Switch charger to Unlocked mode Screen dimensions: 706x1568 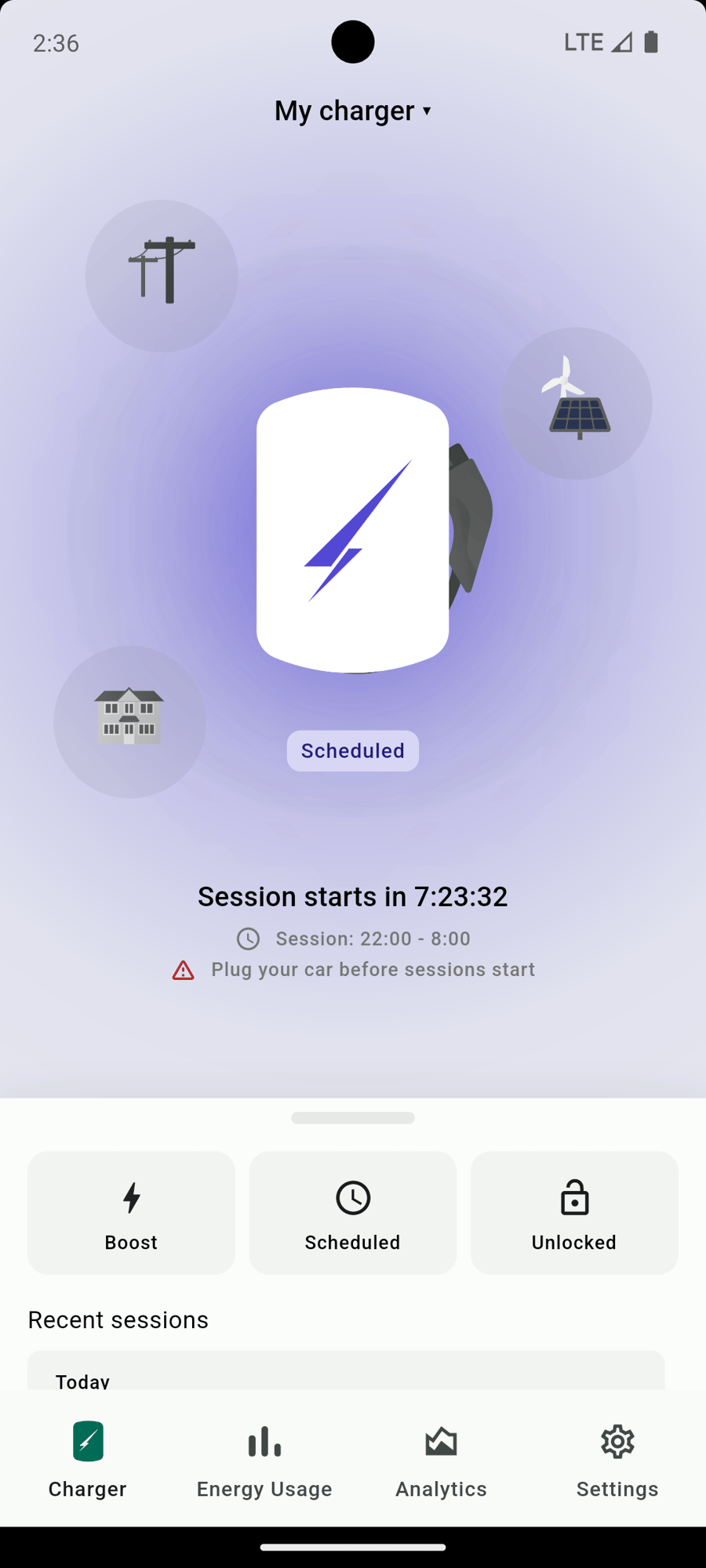point(573,1213)
